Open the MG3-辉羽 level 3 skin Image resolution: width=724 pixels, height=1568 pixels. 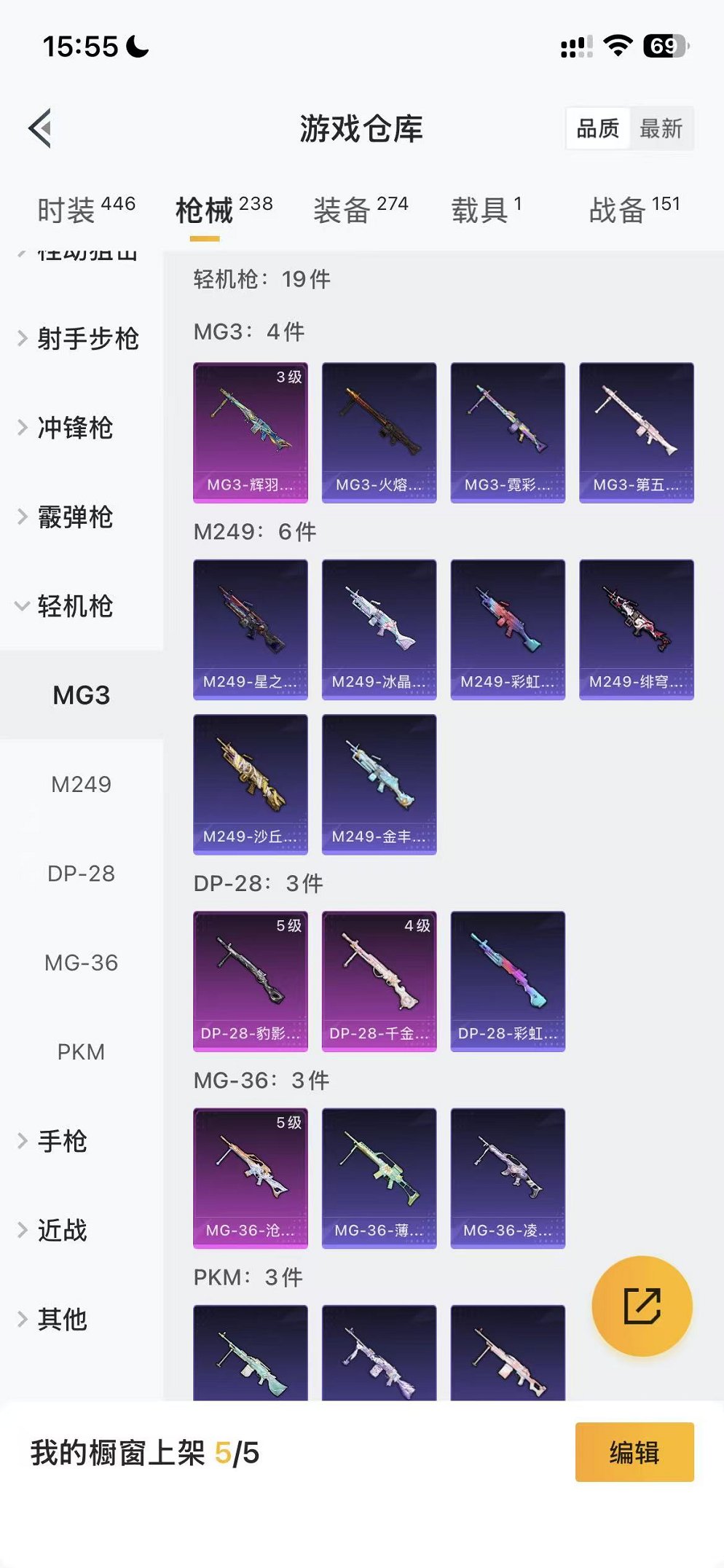click(x=251, y=432)
